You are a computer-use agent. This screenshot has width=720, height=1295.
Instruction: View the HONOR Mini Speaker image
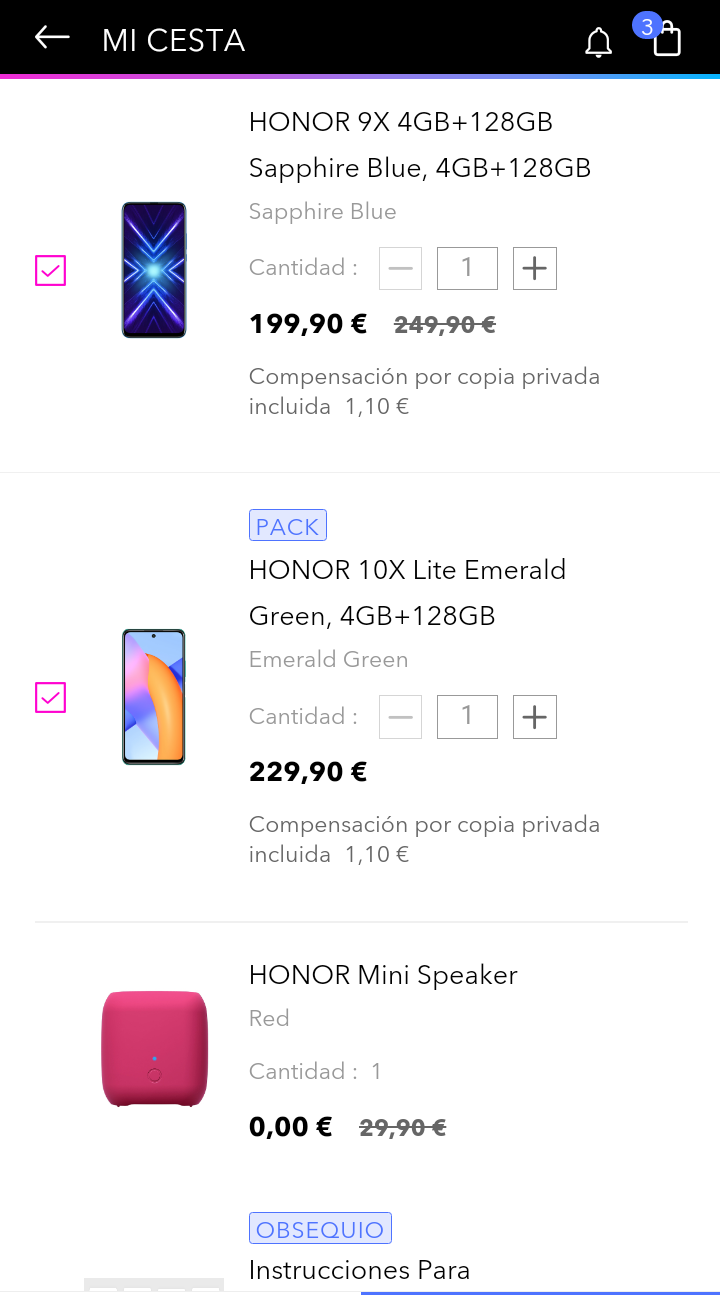pos(154,1048)
